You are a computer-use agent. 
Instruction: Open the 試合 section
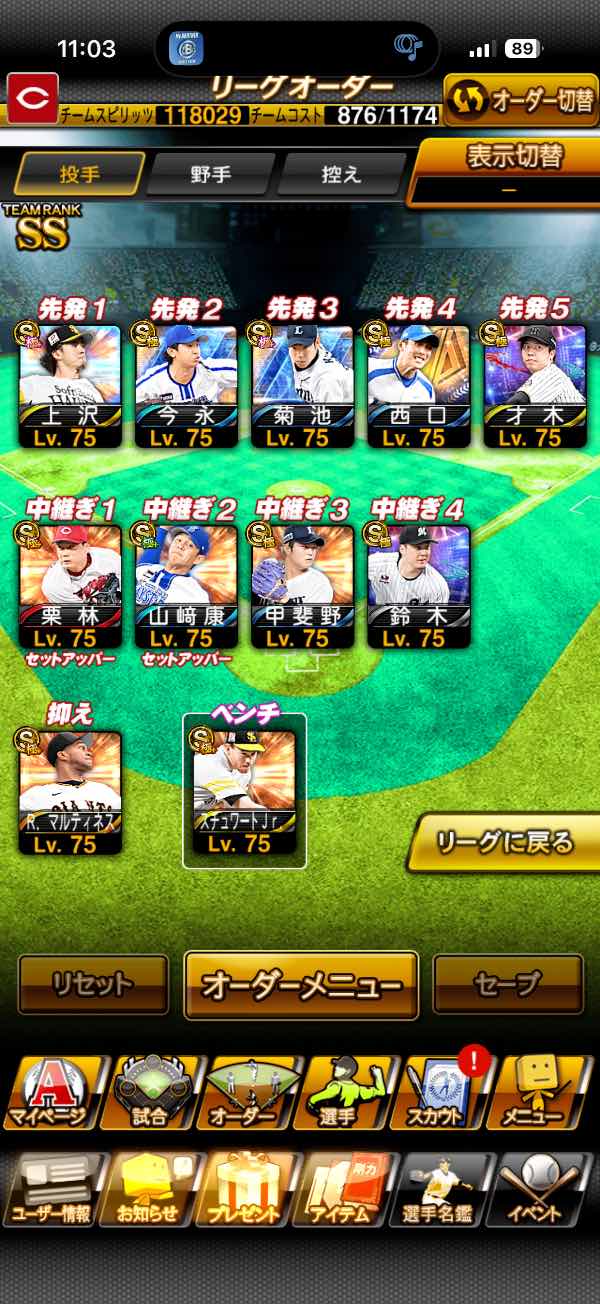pos(152,1092)
